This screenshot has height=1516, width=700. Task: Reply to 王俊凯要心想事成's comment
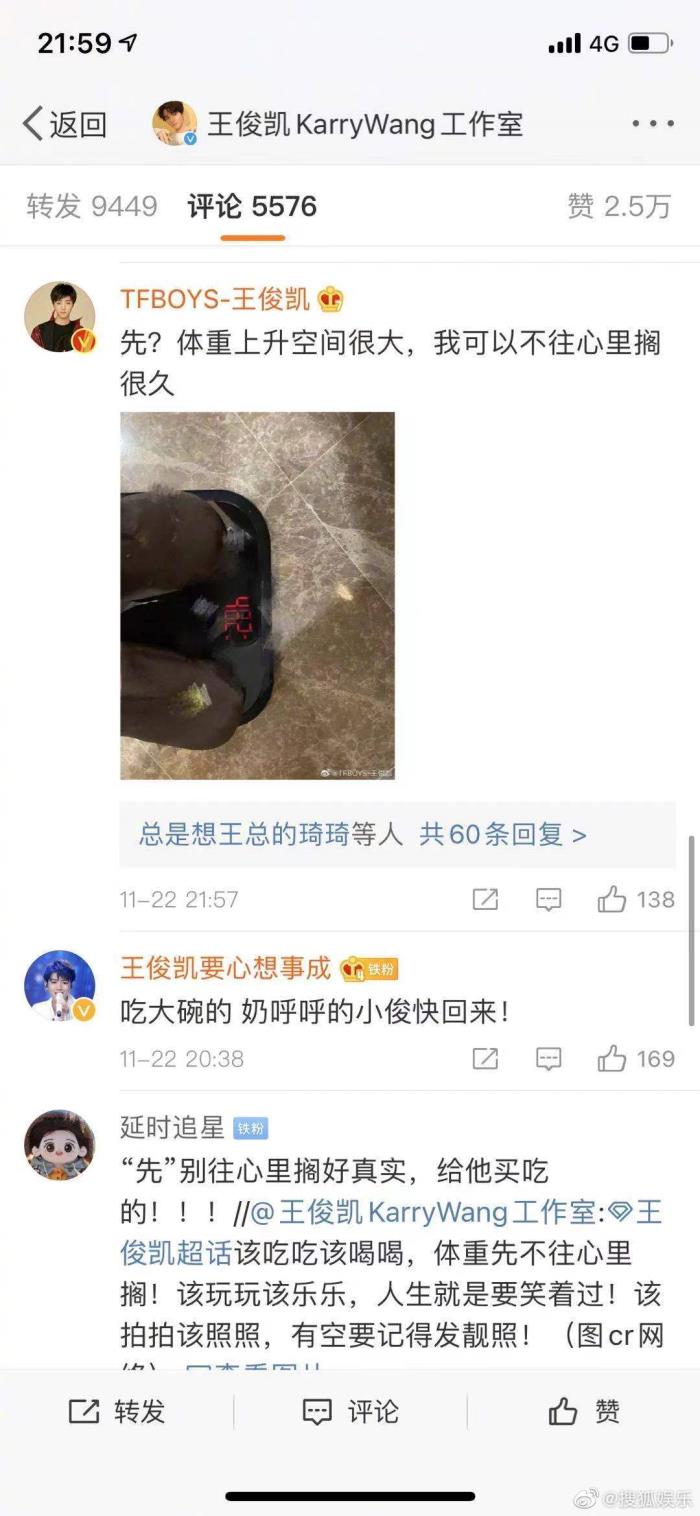(x=548, y=1058)
